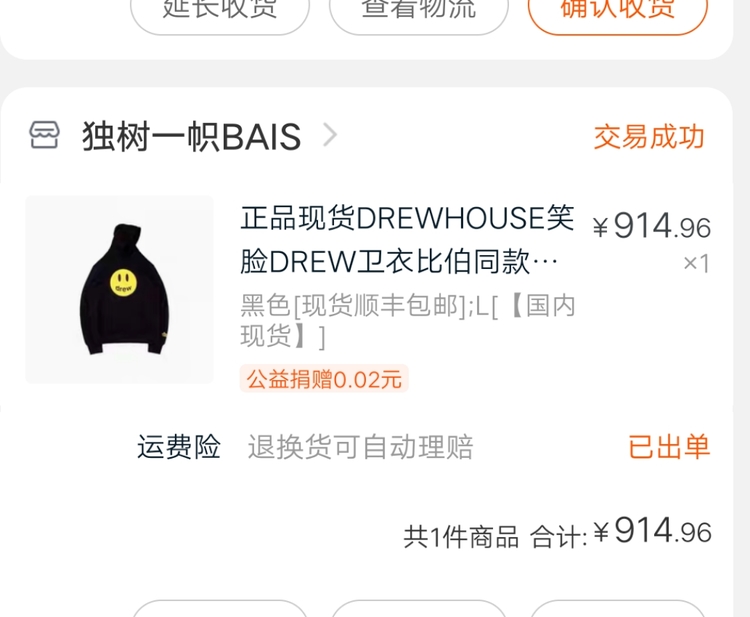Image resolution: width=750 pixels, height=617 pixels.
Task: Tap the 延长收货 button
Action: pyautogui.click(x=220, y=12)
